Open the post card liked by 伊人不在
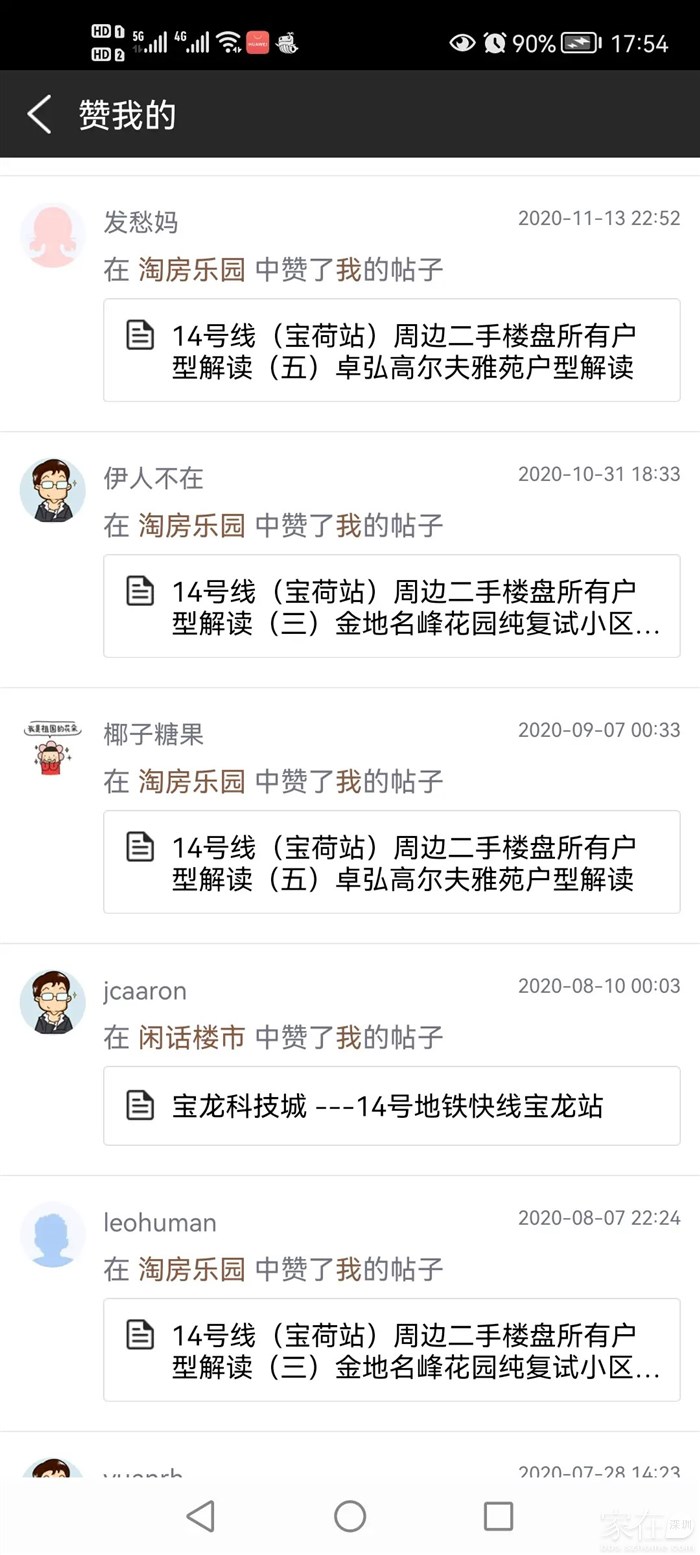700x1555 pixels. (x=391, y=606)
